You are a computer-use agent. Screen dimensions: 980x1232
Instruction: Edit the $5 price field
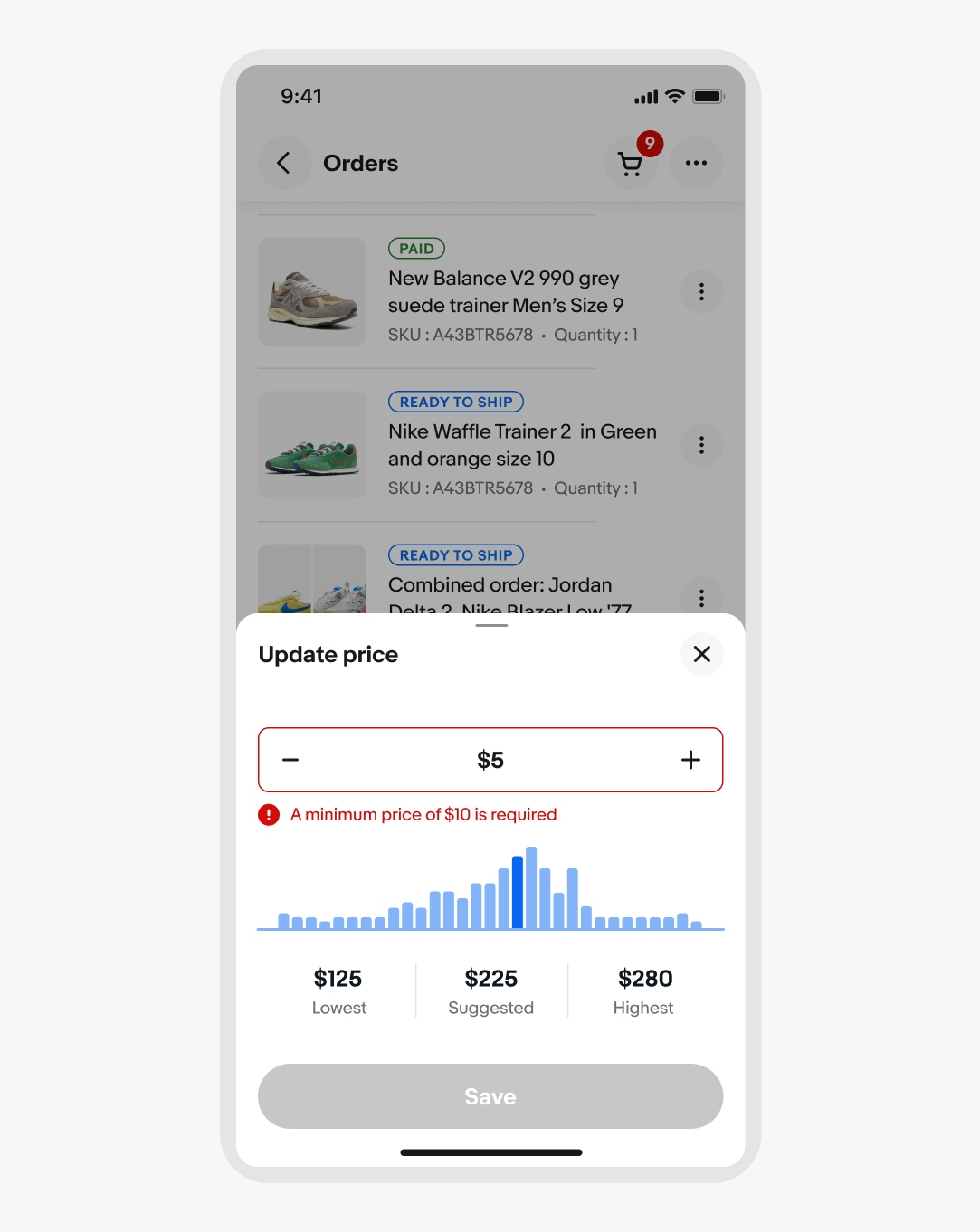coord(490,760)
